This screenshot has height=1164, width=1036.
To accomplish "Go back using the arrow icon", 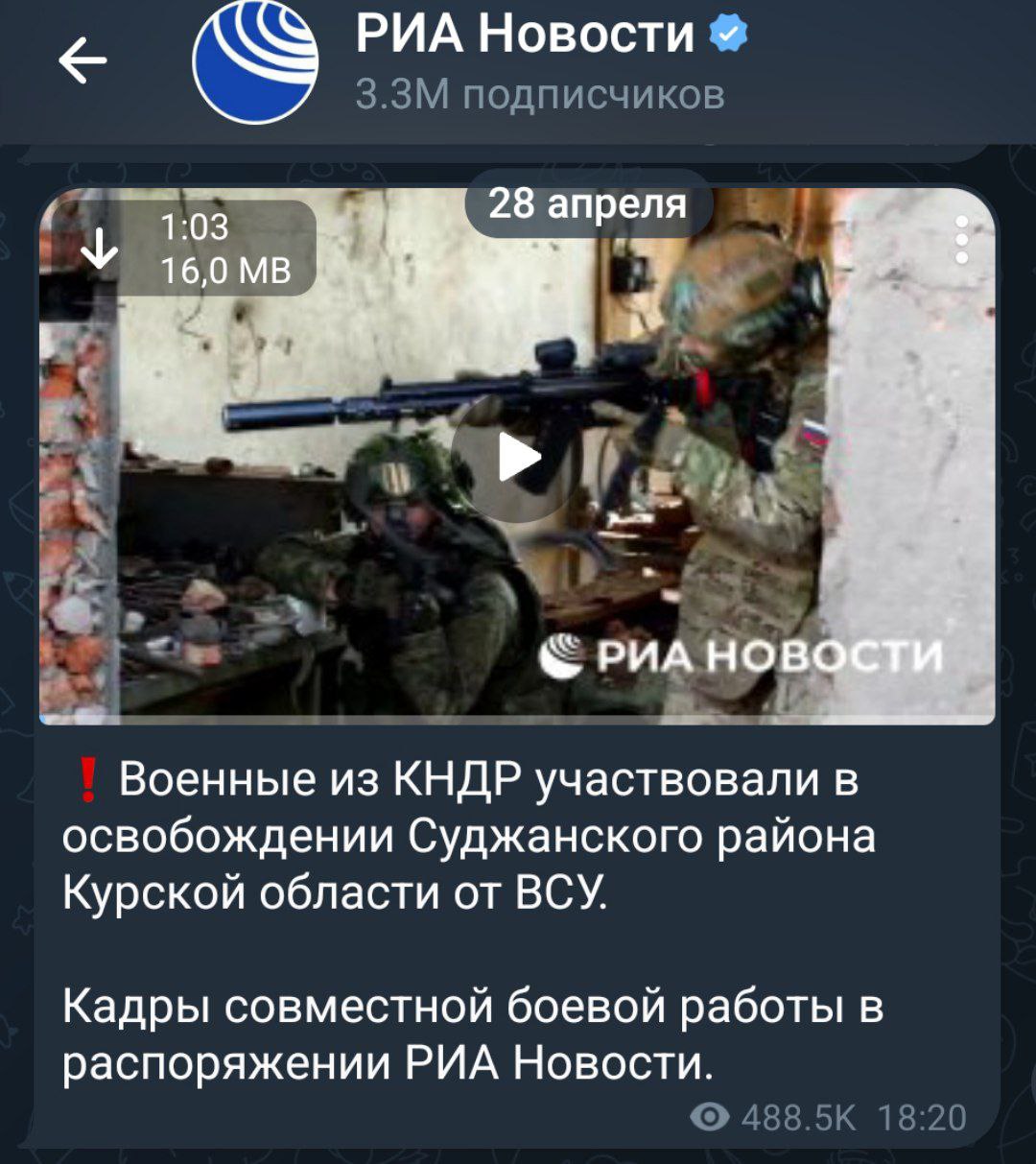I will coord(82,63).
